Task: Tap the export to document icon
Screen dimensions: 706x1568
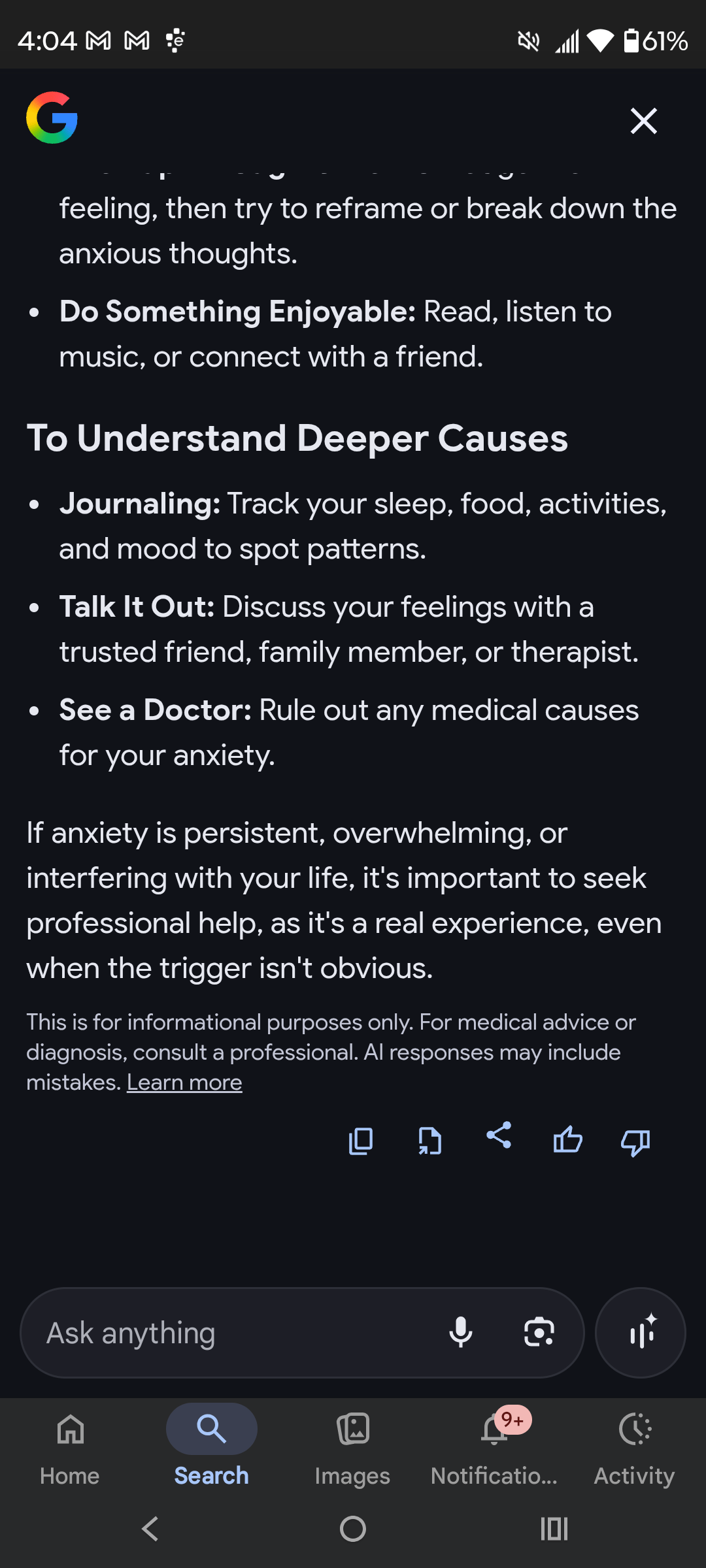Action: coord(430,1141)
